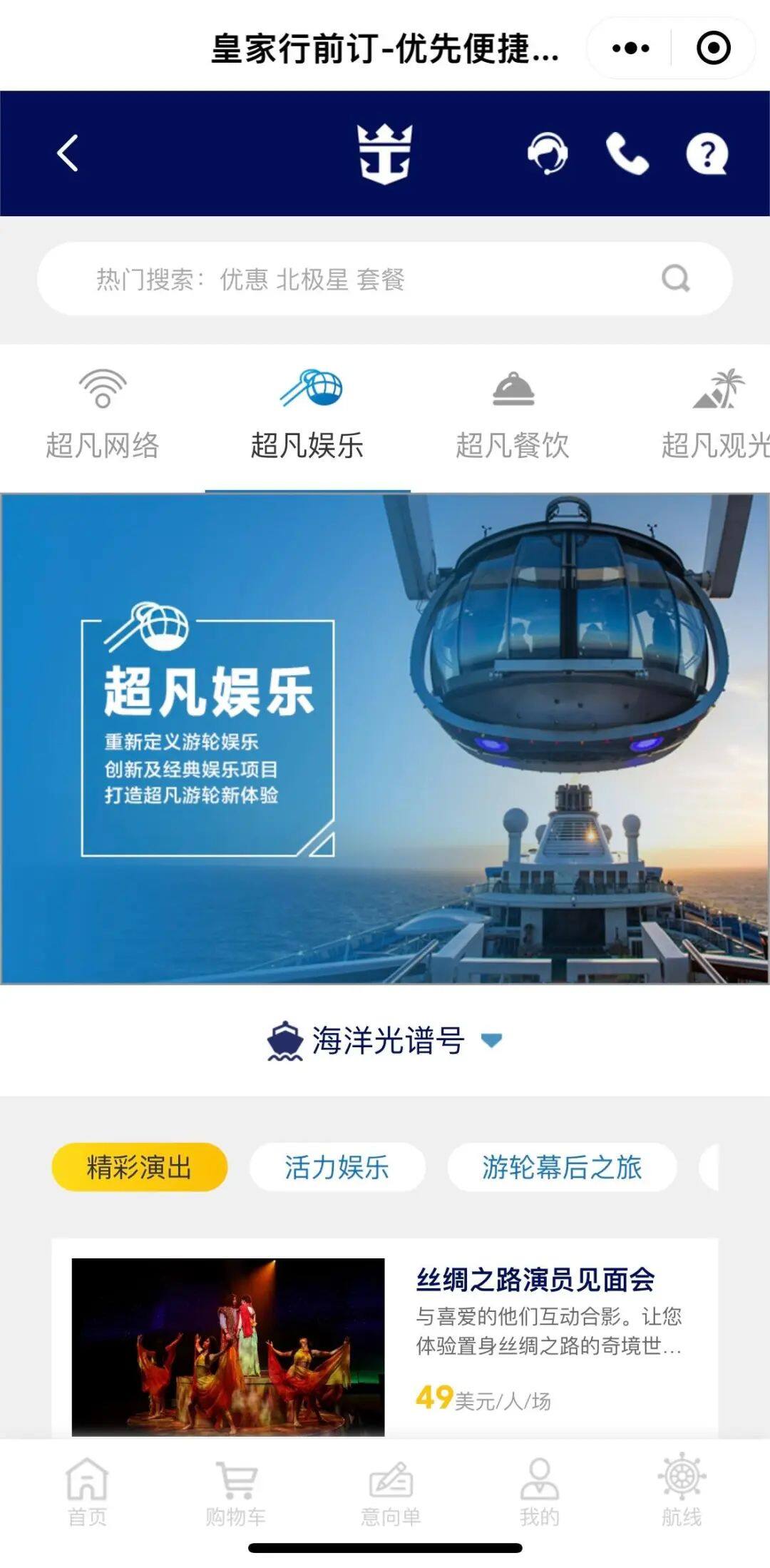Select the 精彩演出 chip

140,1167
